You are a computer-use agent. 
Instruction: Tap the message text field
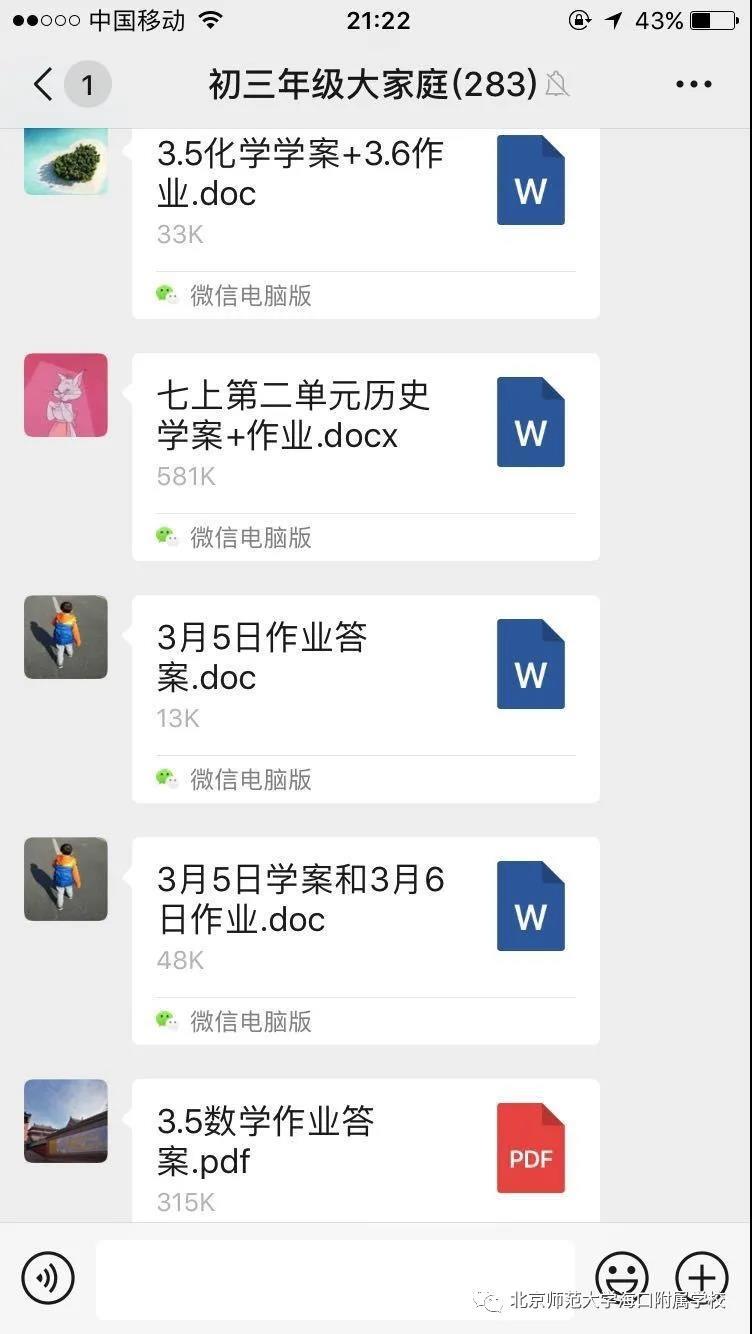point(335,1279)
